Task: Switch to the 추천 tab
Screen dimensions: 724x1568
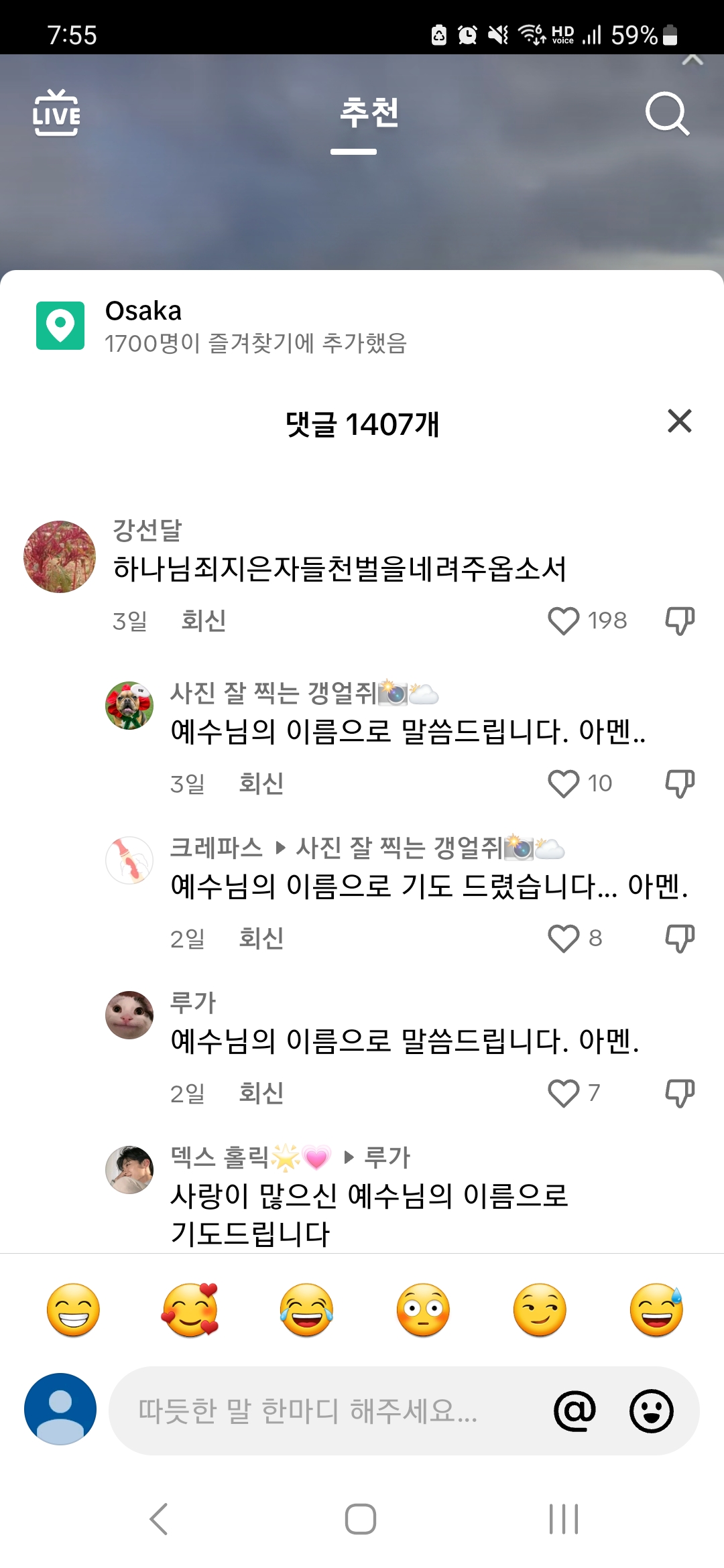Action: click(x=369, y=114)
